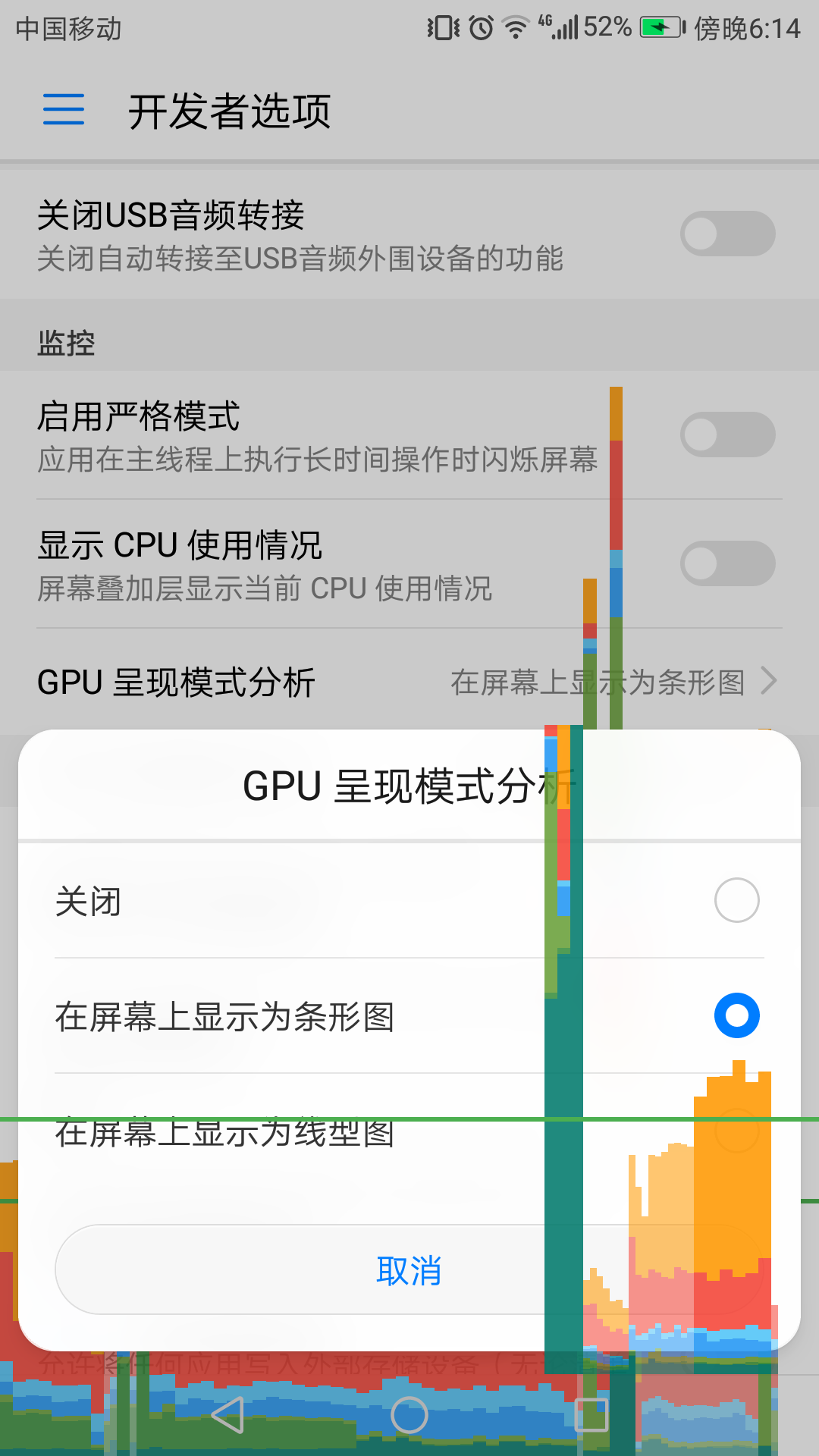This screenshot has height=1456, width=819.
Task: Open the hamburger menu
Action: pos(64,109)
